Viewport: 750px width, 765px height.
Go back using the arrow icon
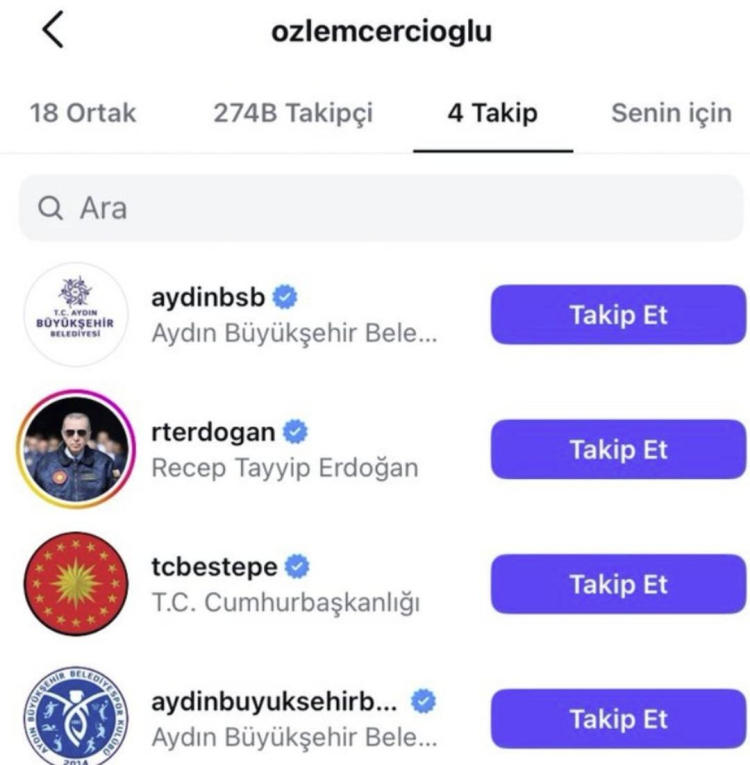pyautogui.click(x=52, y=32)
